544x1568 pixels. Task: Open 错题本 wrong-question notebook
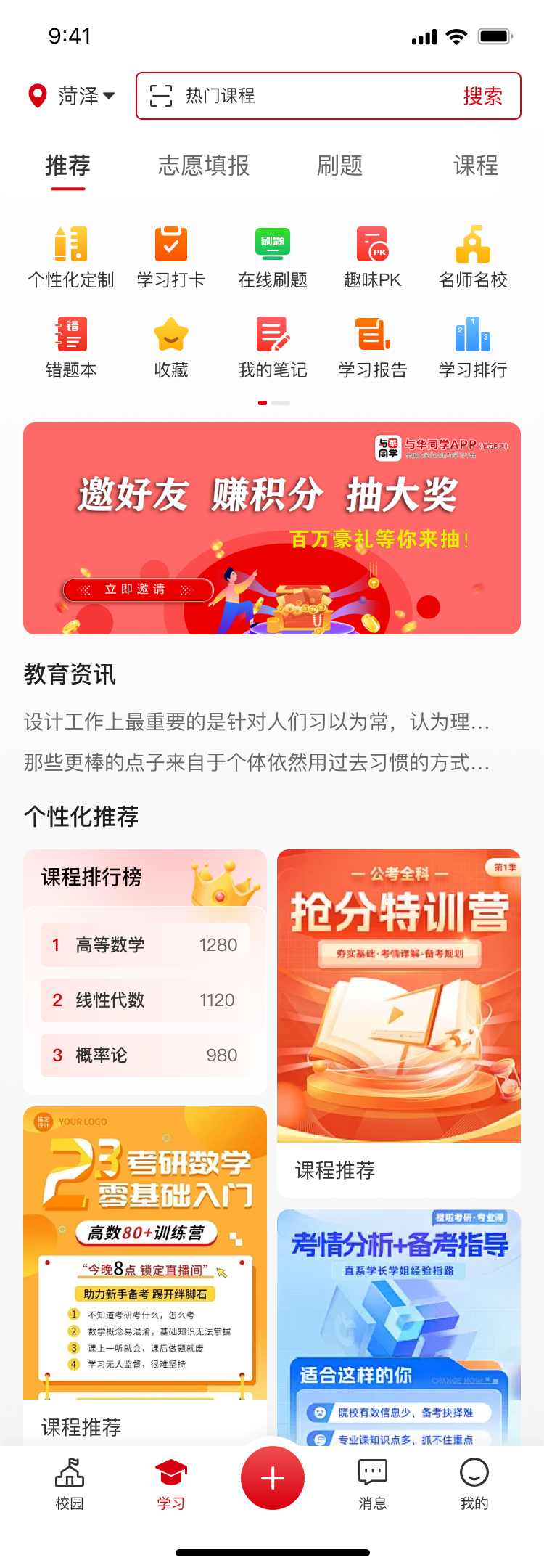(x=71, y=348)
